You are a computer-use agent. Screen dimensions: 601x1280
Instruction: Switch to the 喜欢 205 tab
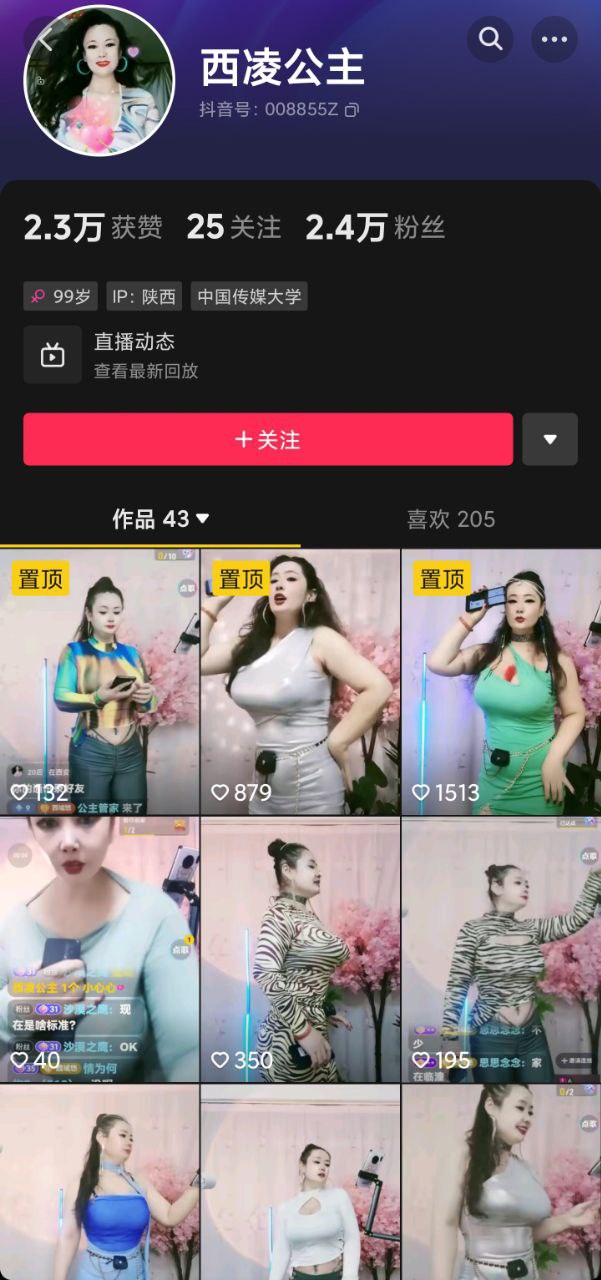451,519
